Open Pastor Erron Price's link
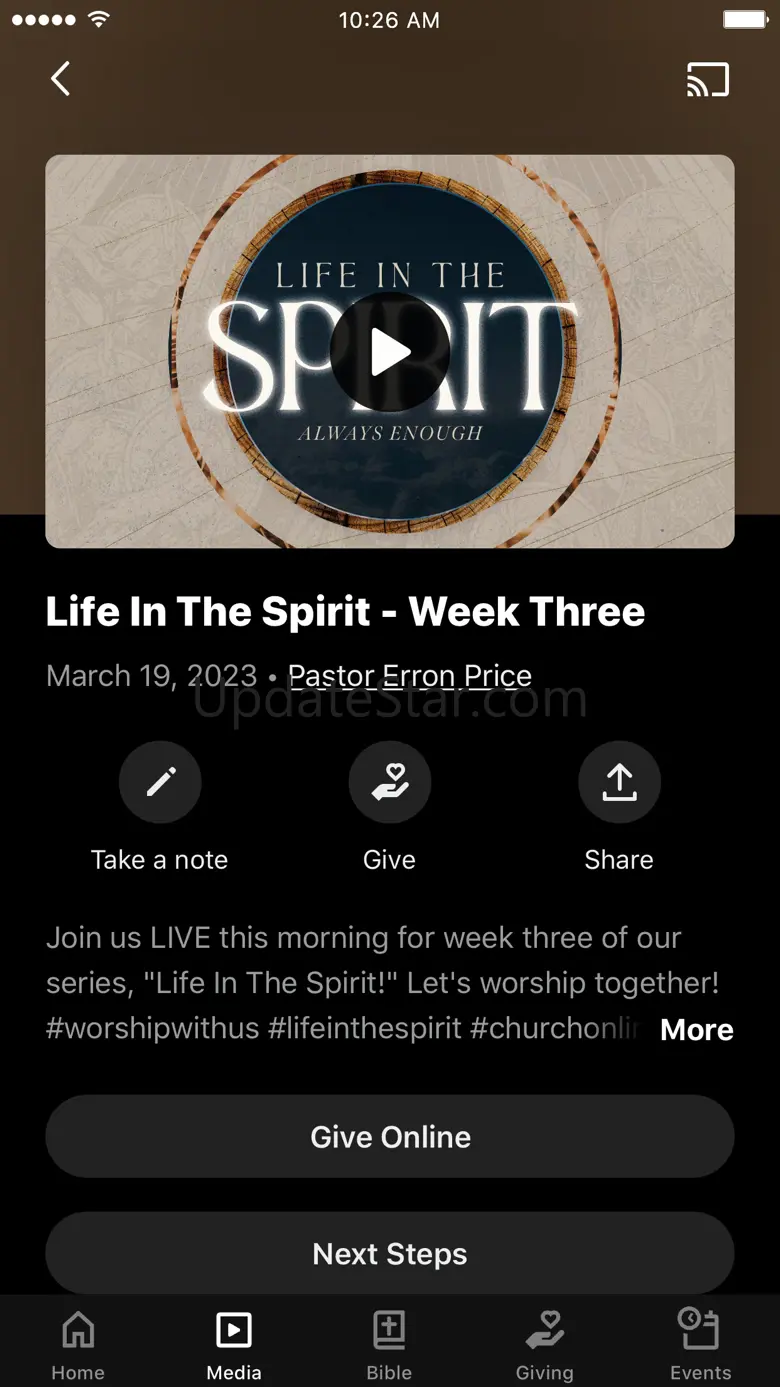The image size is (780, 1387). 410,676
